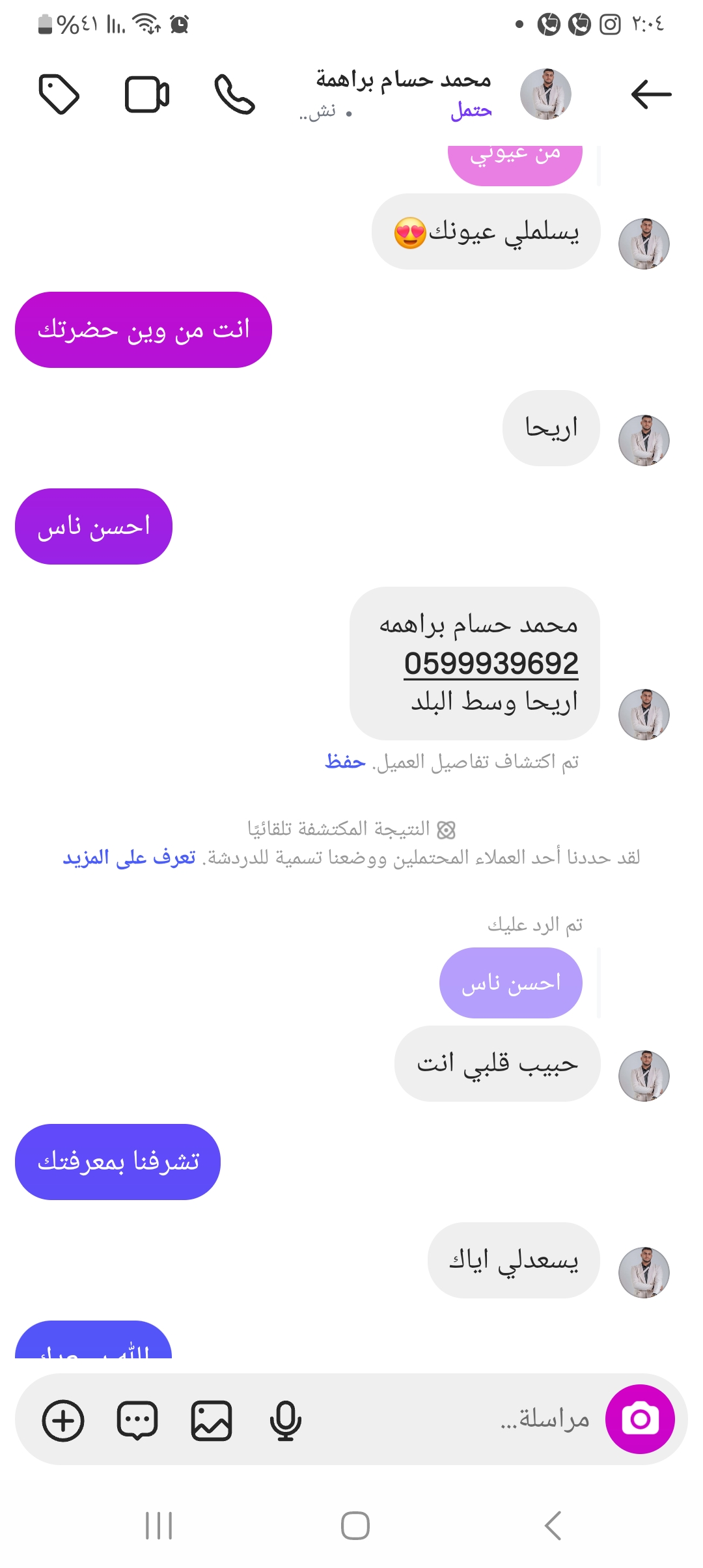This screenshot has width=703, height=1568.
Task: Tap حفظ to save customer details
Action: click(x=345, y=761)
